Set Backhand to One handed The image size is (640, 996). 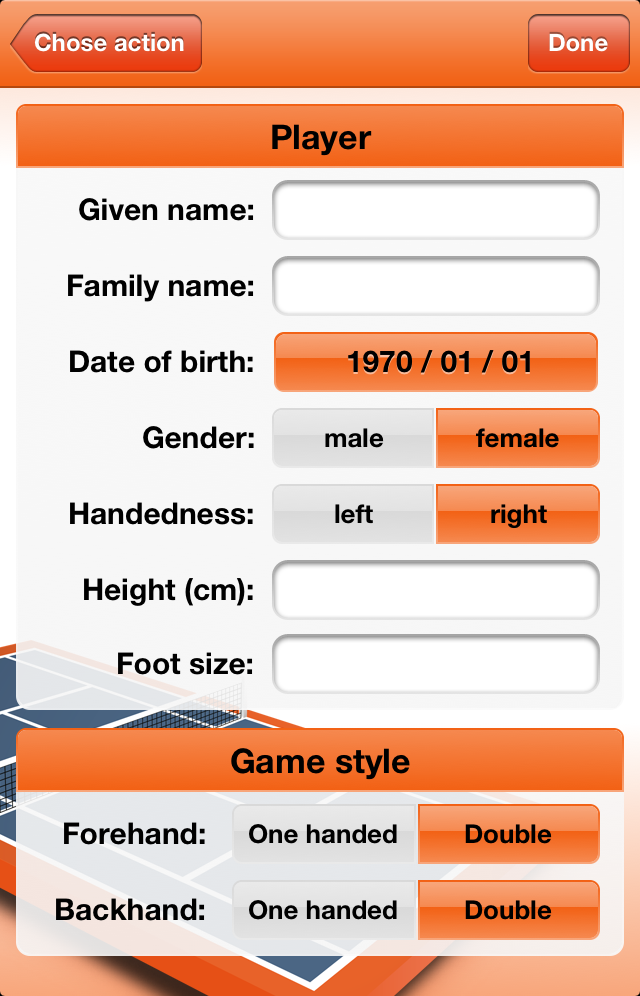point(323,910)
